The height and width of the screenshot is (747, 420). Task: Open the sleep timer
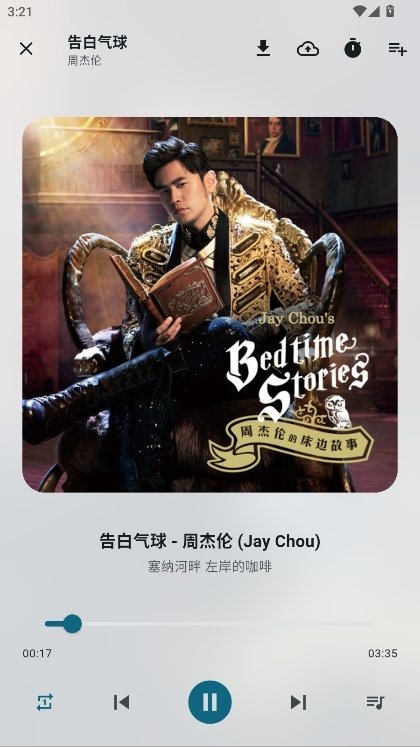coord(352,49)
